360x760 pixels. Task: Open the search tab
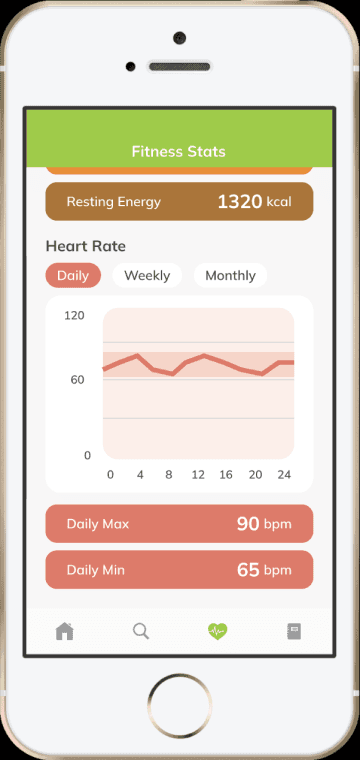point(141,631)
